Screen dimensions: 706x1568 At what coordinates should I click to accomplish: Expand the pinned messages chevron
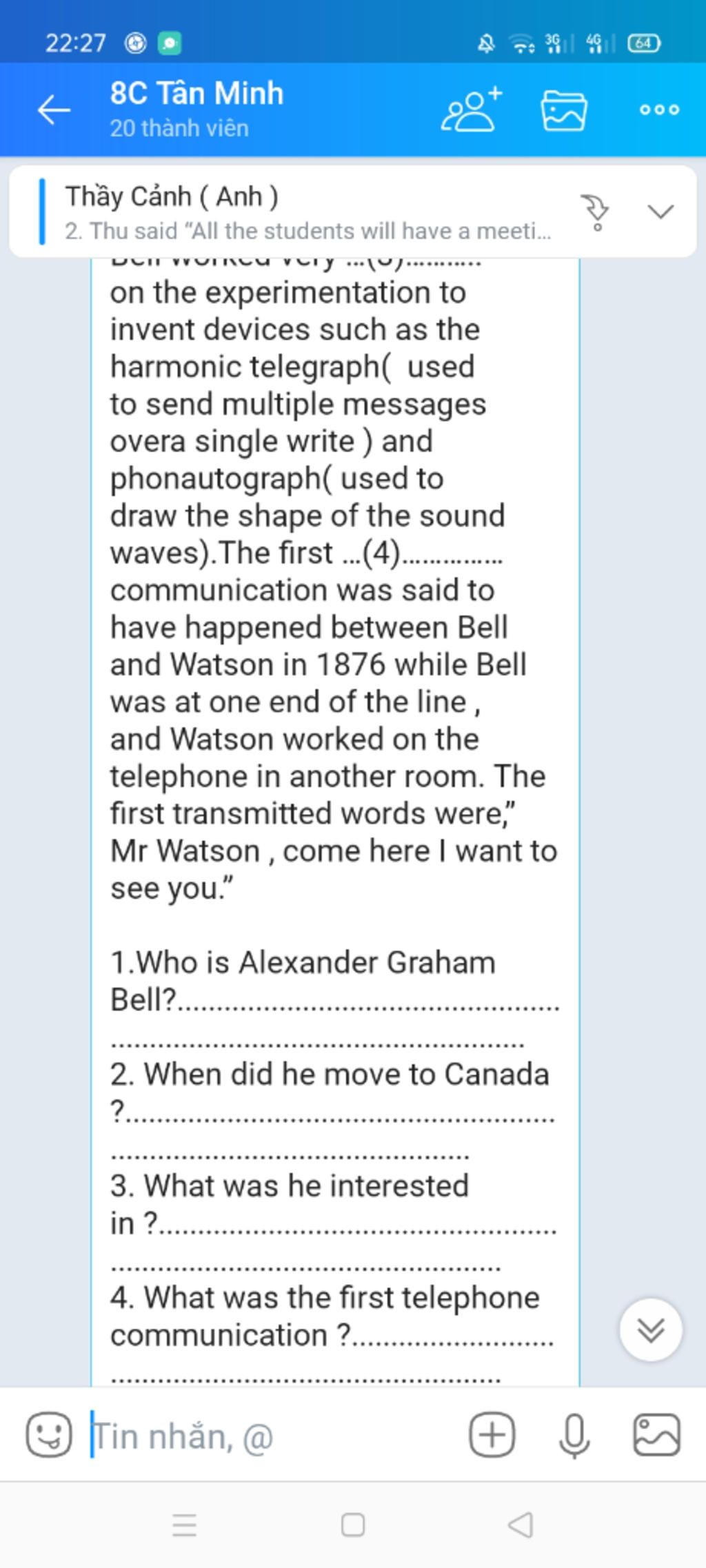[660, 212]
